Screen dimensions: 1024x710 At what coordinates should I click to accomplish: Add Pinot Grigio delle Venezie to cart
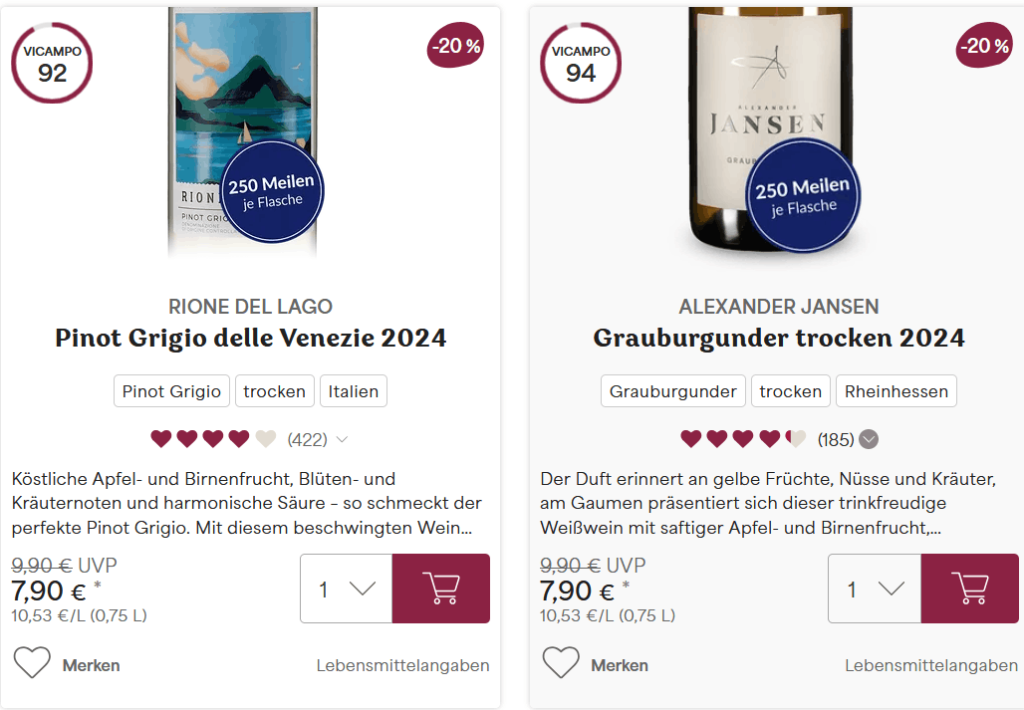441,589
